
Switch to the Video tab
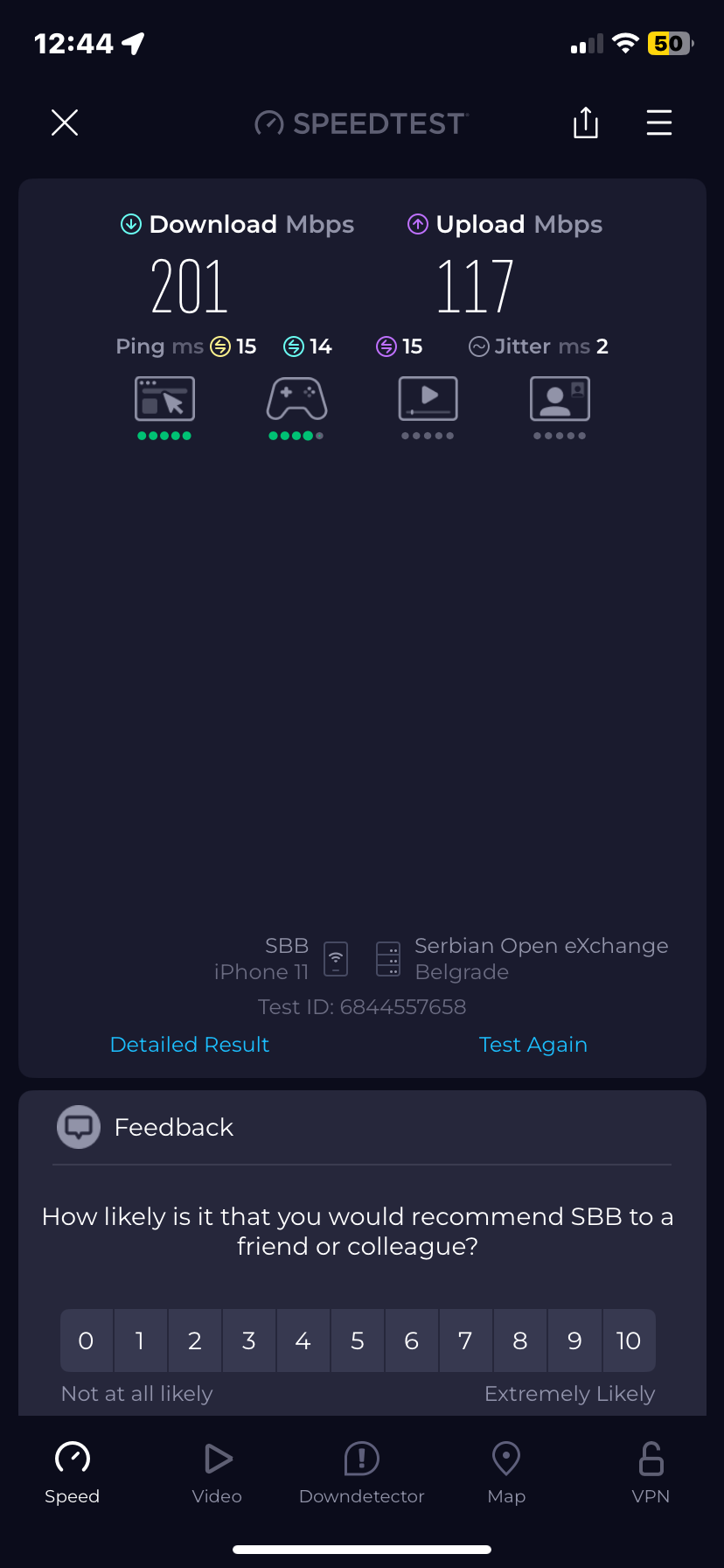(x=217, y=1473)
